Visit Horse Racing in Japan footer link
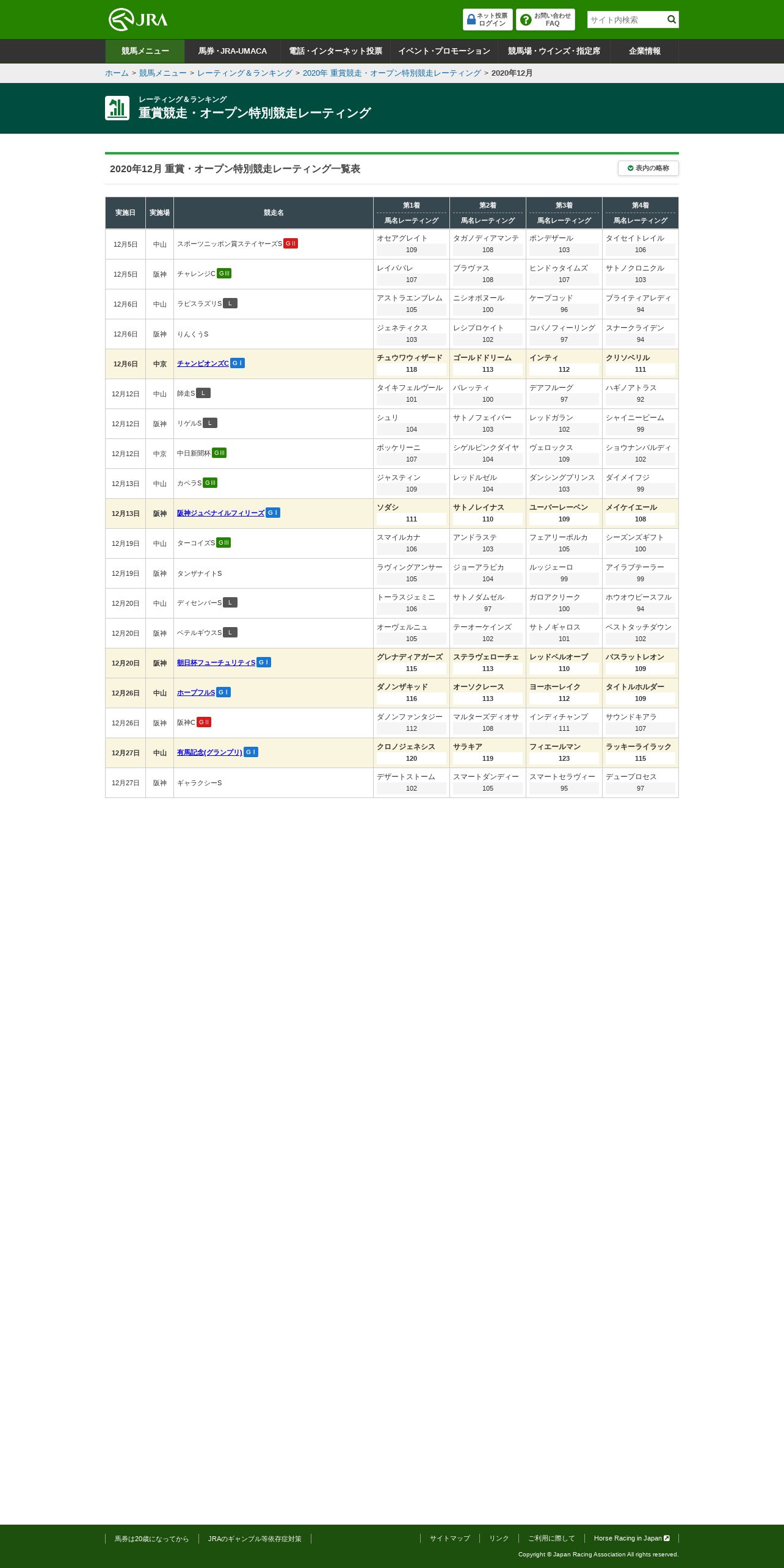 (631, 1538)
